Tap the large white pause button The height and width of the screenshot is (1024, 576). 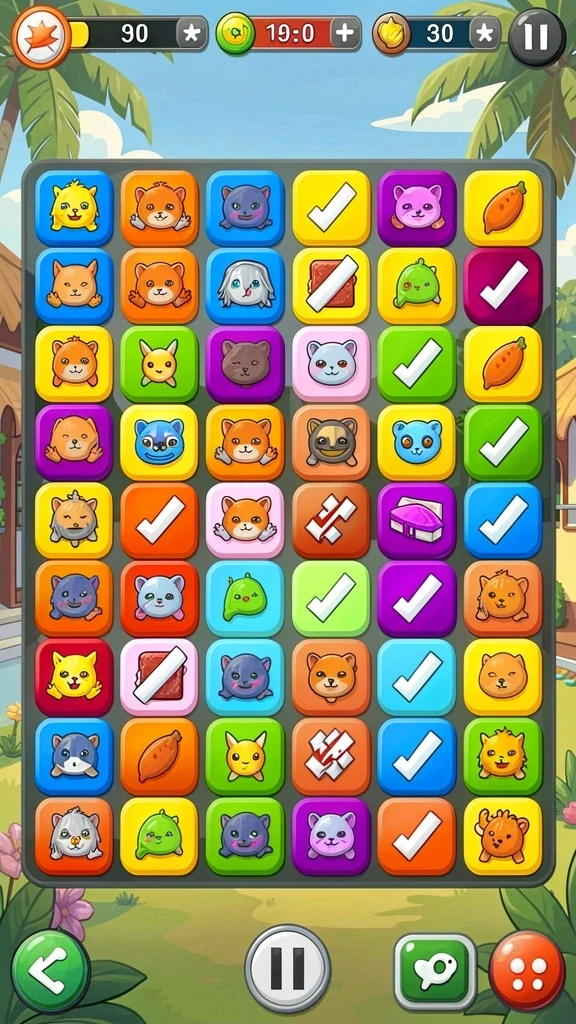(287, 968)
